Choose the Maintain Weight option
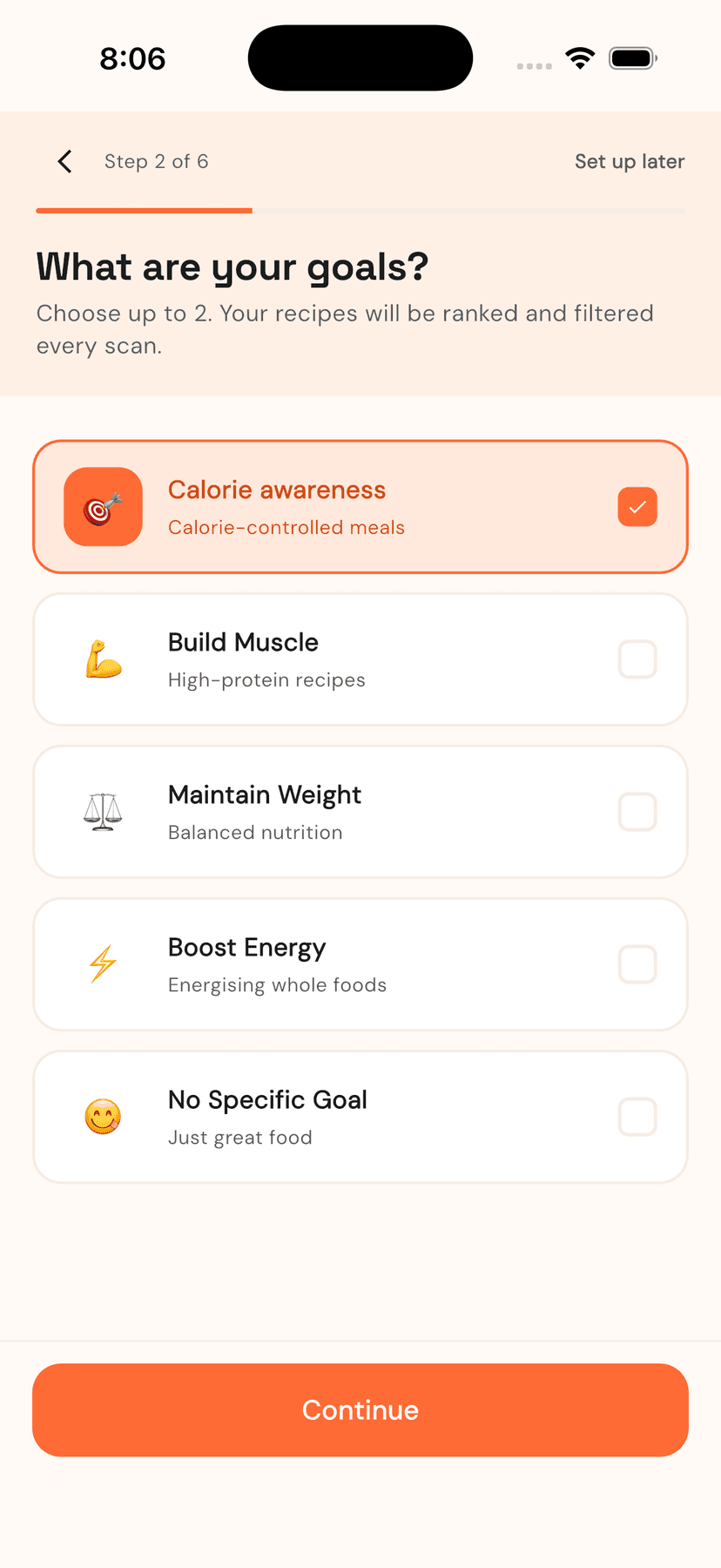The height and width of the screenshot is (1568, 721). click(360, 812)
